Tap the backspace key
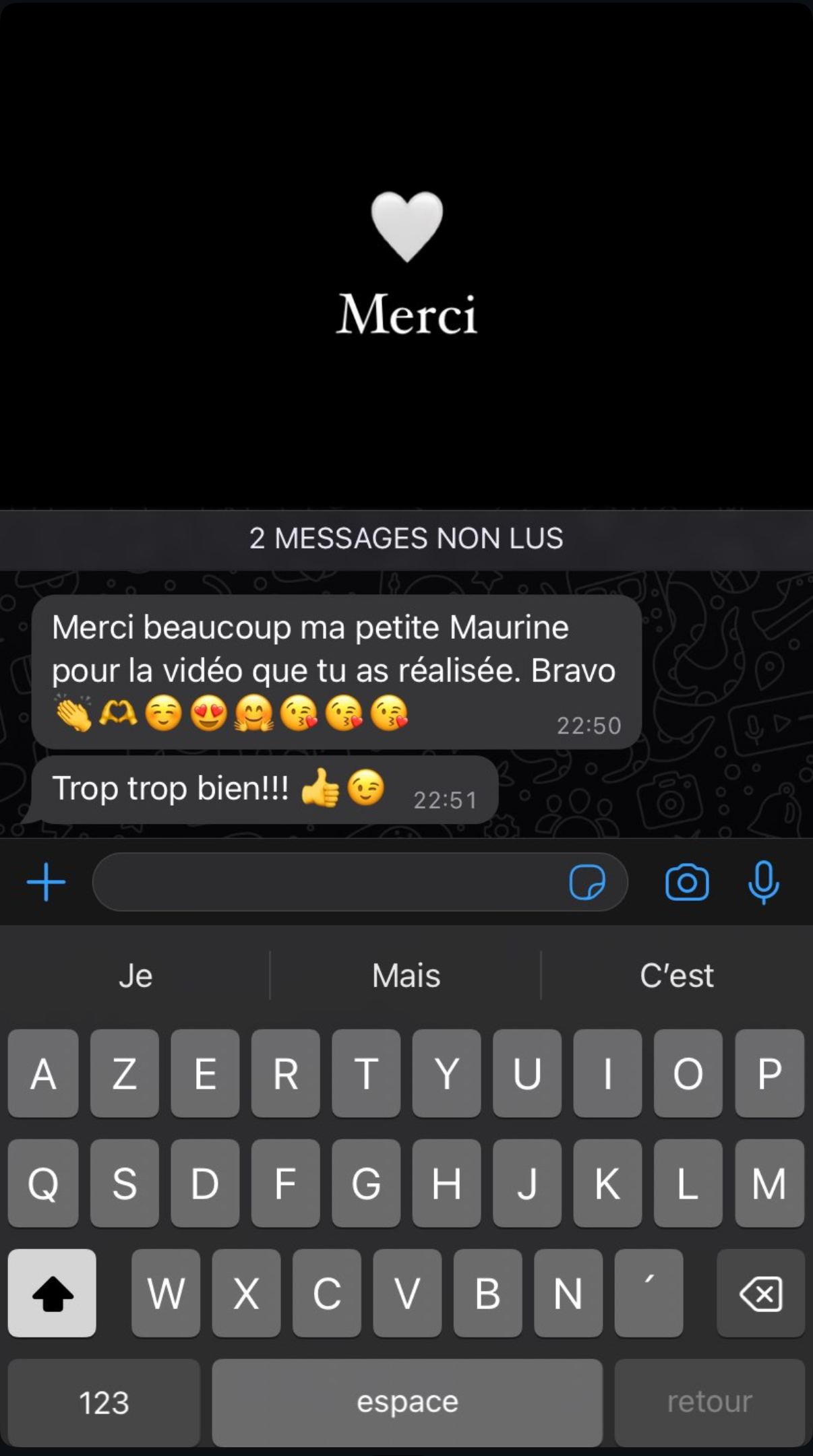 pos(760,1293)
